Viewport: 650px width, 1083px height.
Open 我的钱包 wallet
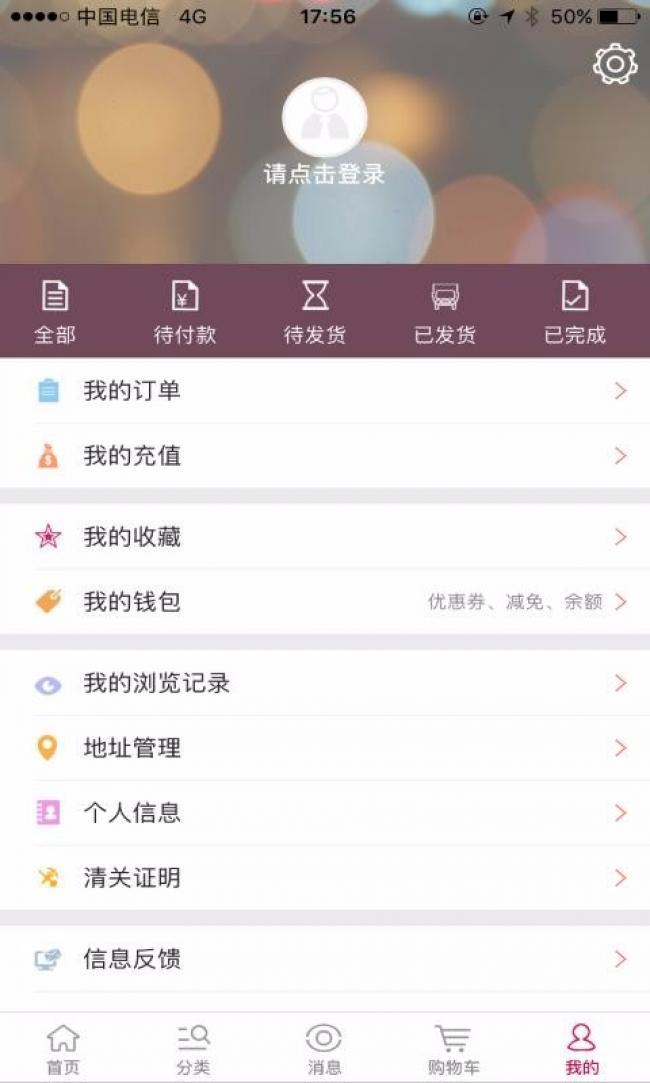pyautogui.click(x=325, y=602)
